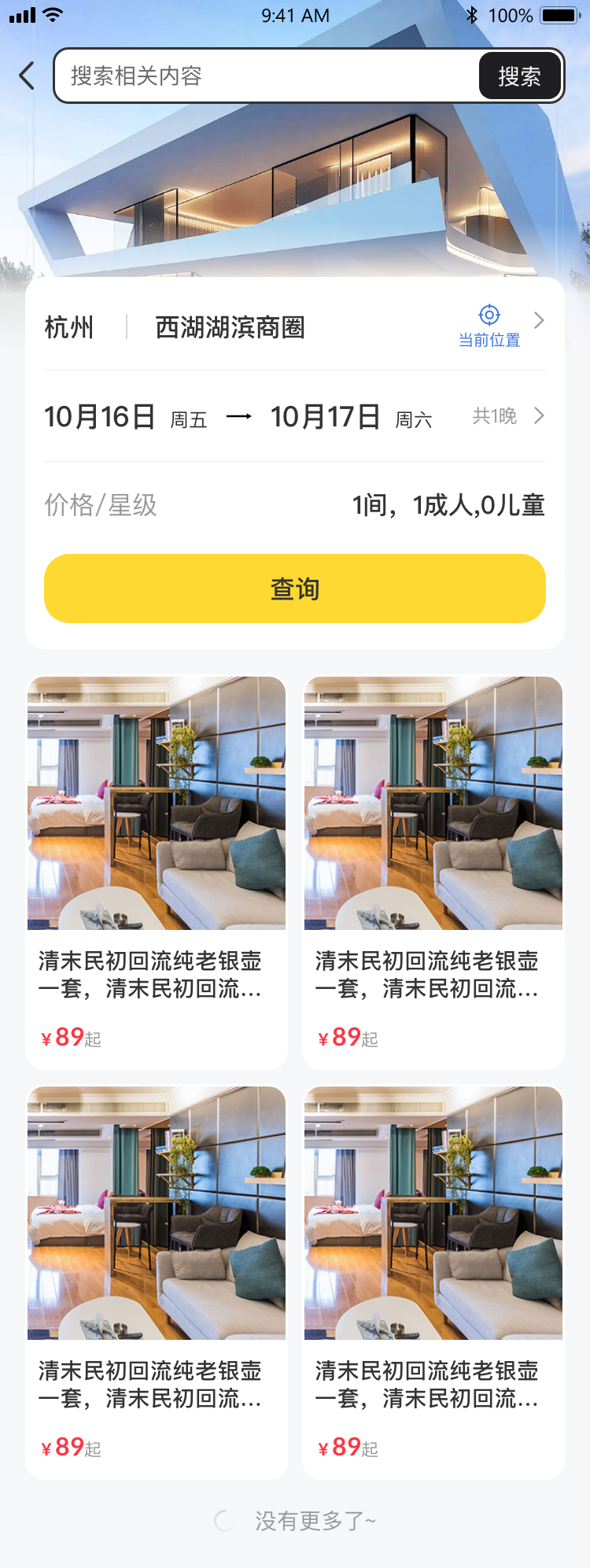
Task: Edit 1间, 1成人, 0儿童 guests
Action: pyautogui.click(x=448, y=505)
